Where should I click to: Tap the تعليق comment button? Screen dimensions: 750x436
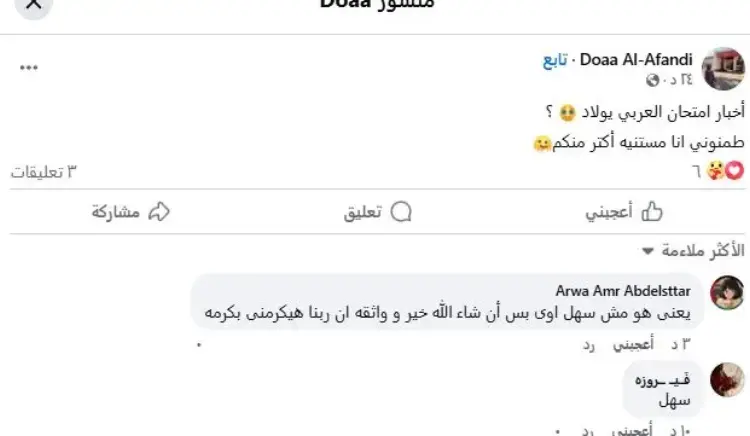click(x=372, y=212)
